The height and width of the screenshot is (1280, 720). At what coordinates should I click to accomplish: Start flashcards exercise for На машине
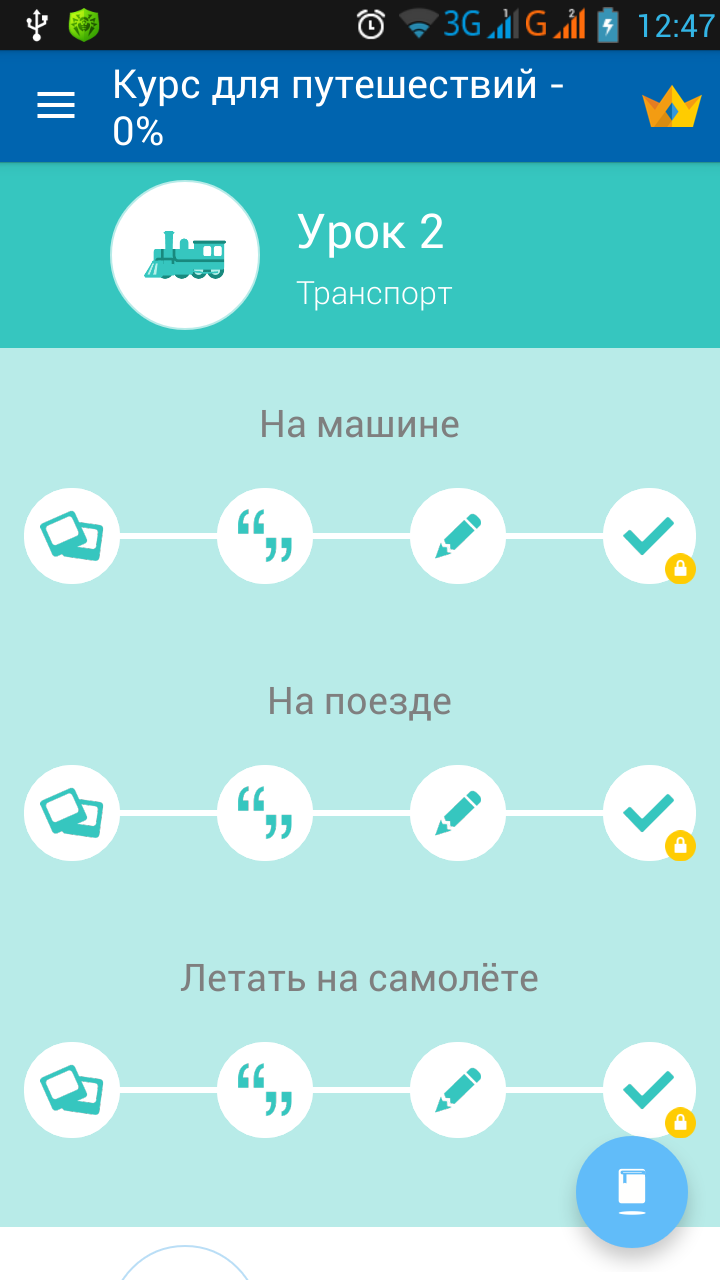coord(72,536)
